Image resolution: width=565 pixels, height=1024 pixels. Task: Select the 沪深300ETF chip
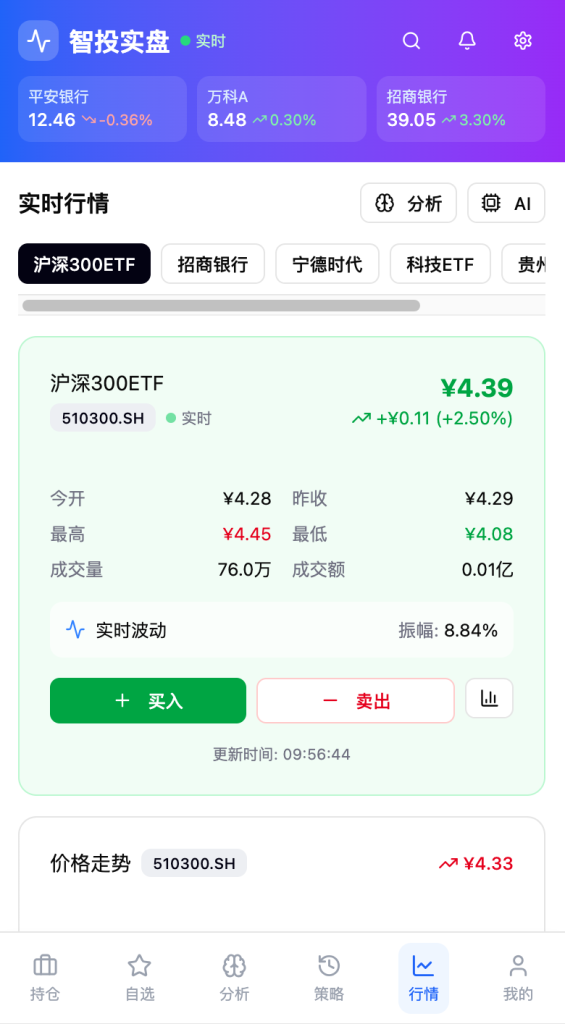84,264
